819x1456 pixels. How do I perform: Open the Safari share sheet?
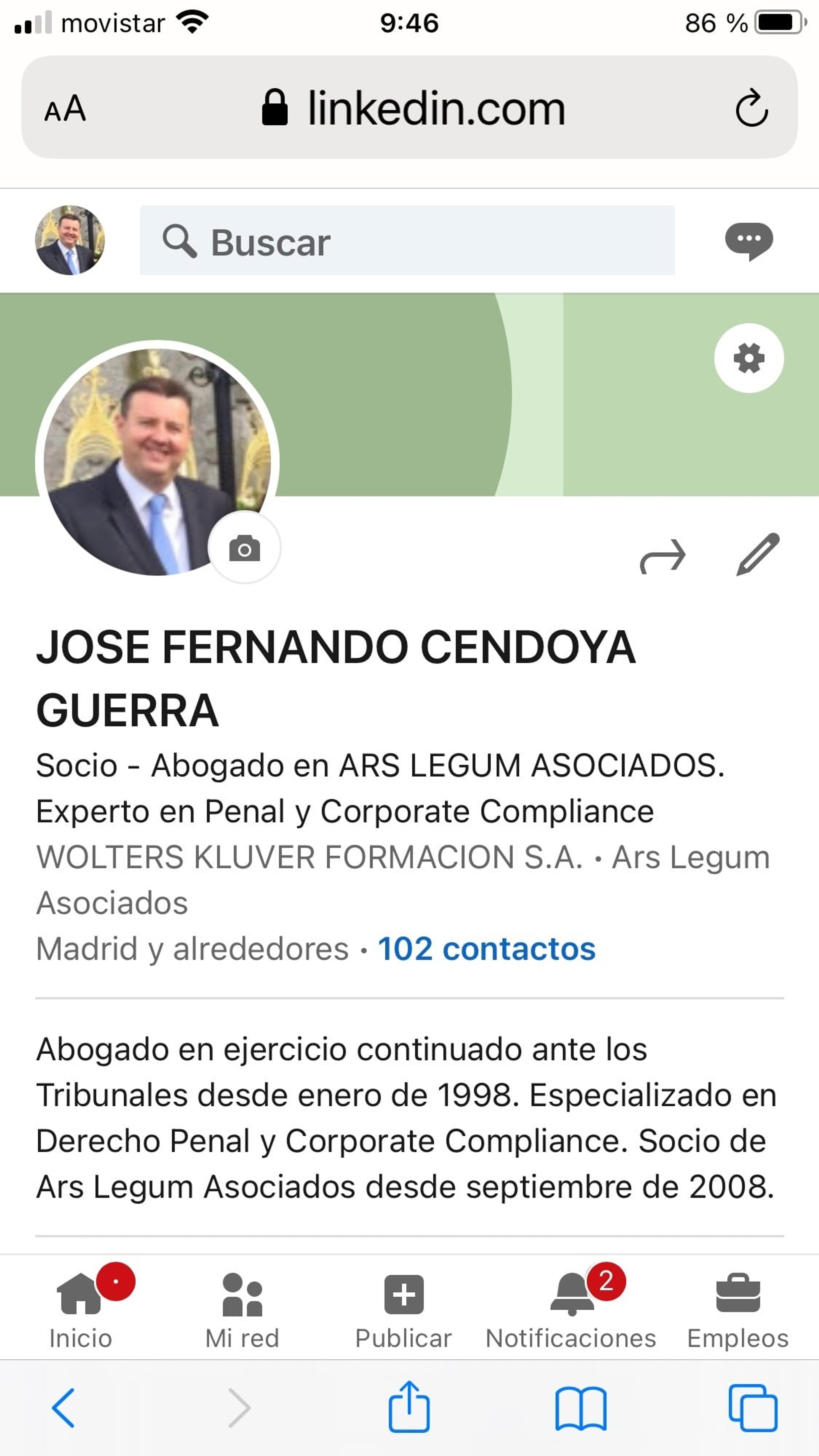(409, 1406)
